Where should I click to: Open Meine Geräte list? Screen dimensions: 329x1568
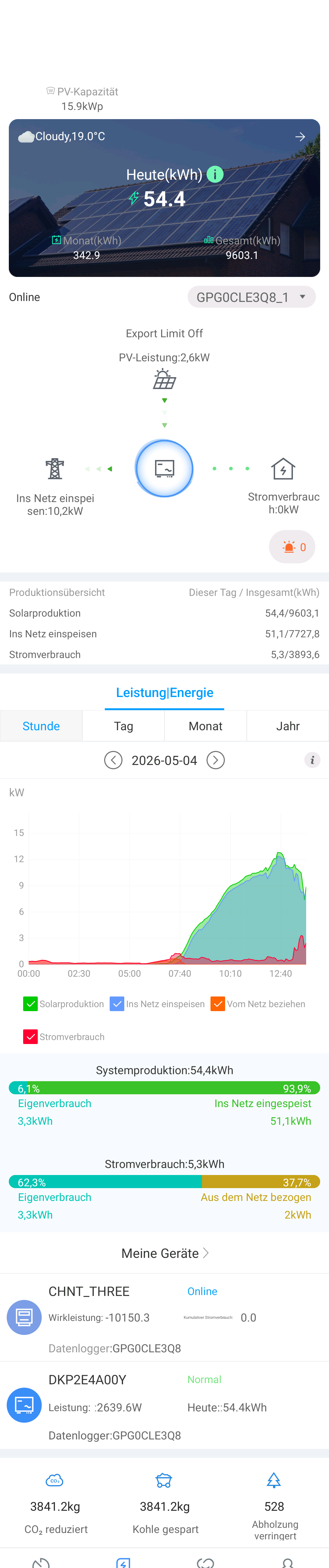165,1253
